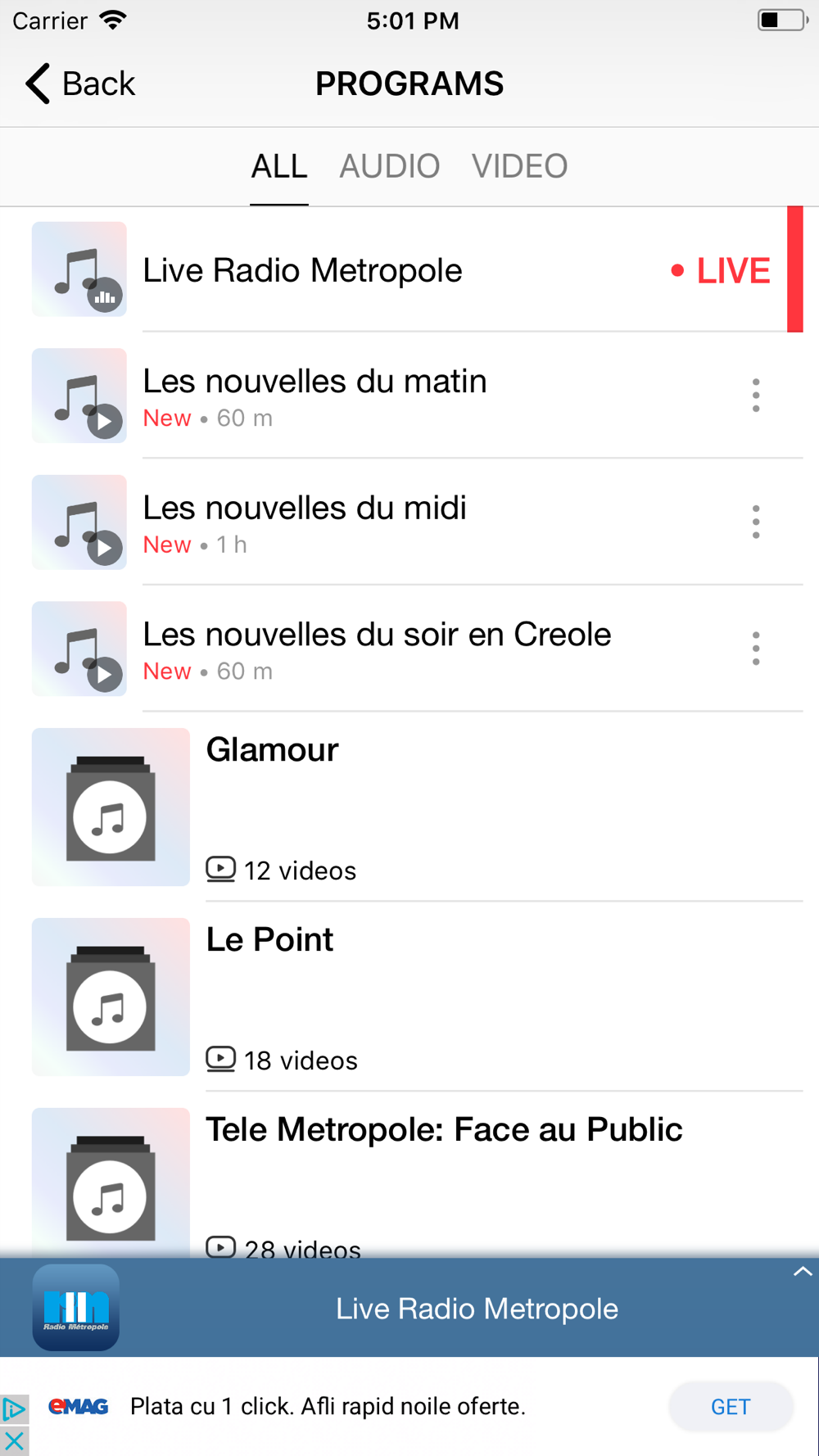Image resolution: width=819 pixels, height=1456 pixels.
Task: Switch to the AUDIO tab
Action: [389, 166]
